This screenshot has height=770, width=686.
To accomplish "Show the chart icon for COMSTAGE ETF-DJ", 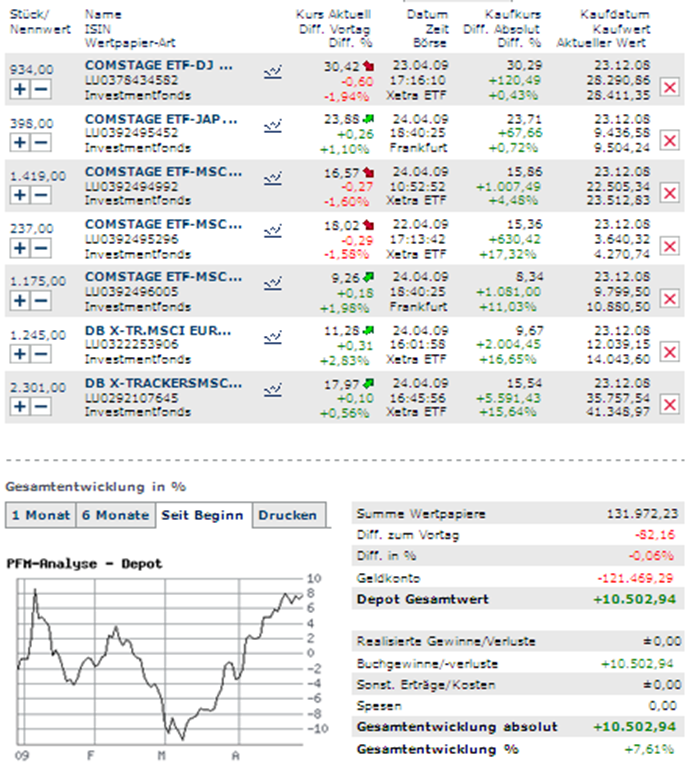I will click(x=272, y=72).
